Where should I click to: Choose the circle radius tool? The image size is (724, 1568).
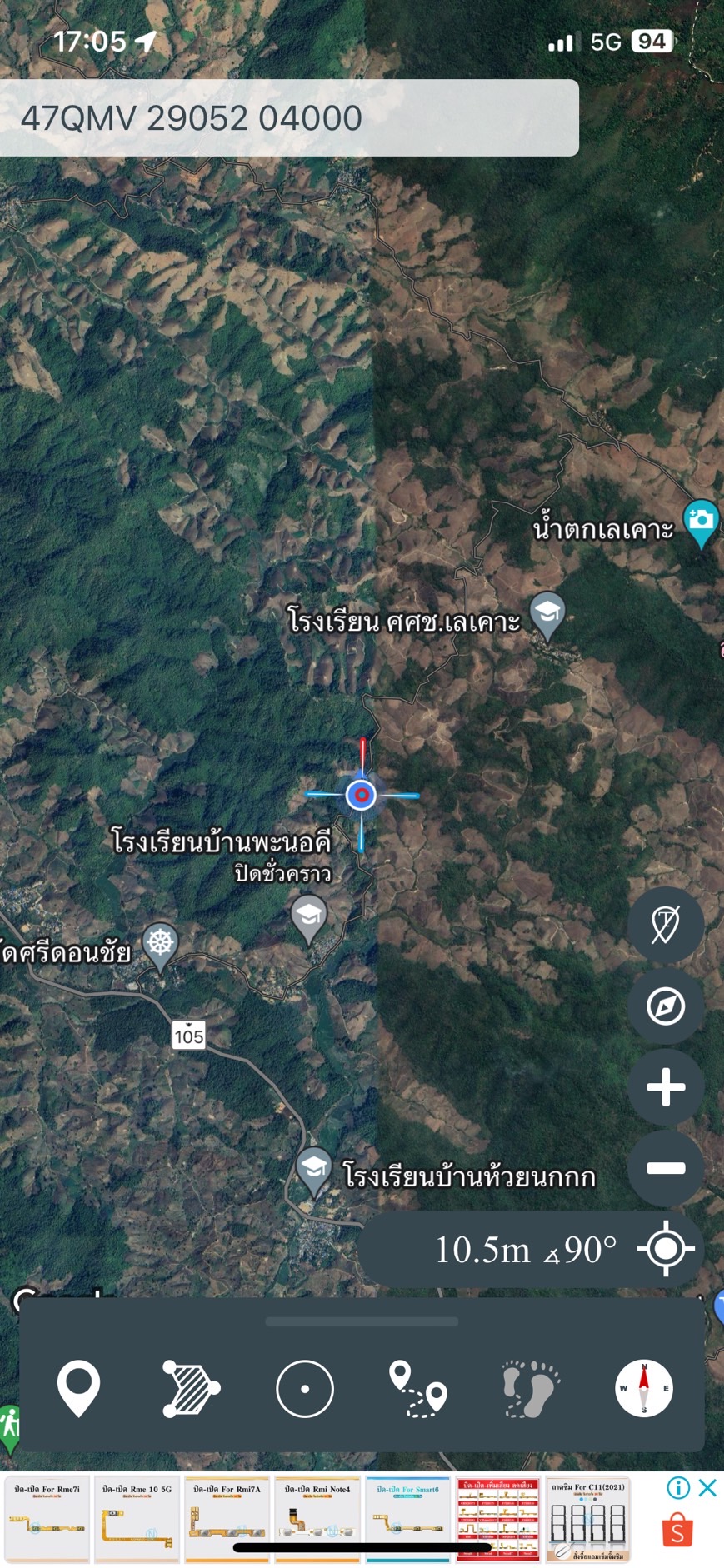tap(305, 1388)
